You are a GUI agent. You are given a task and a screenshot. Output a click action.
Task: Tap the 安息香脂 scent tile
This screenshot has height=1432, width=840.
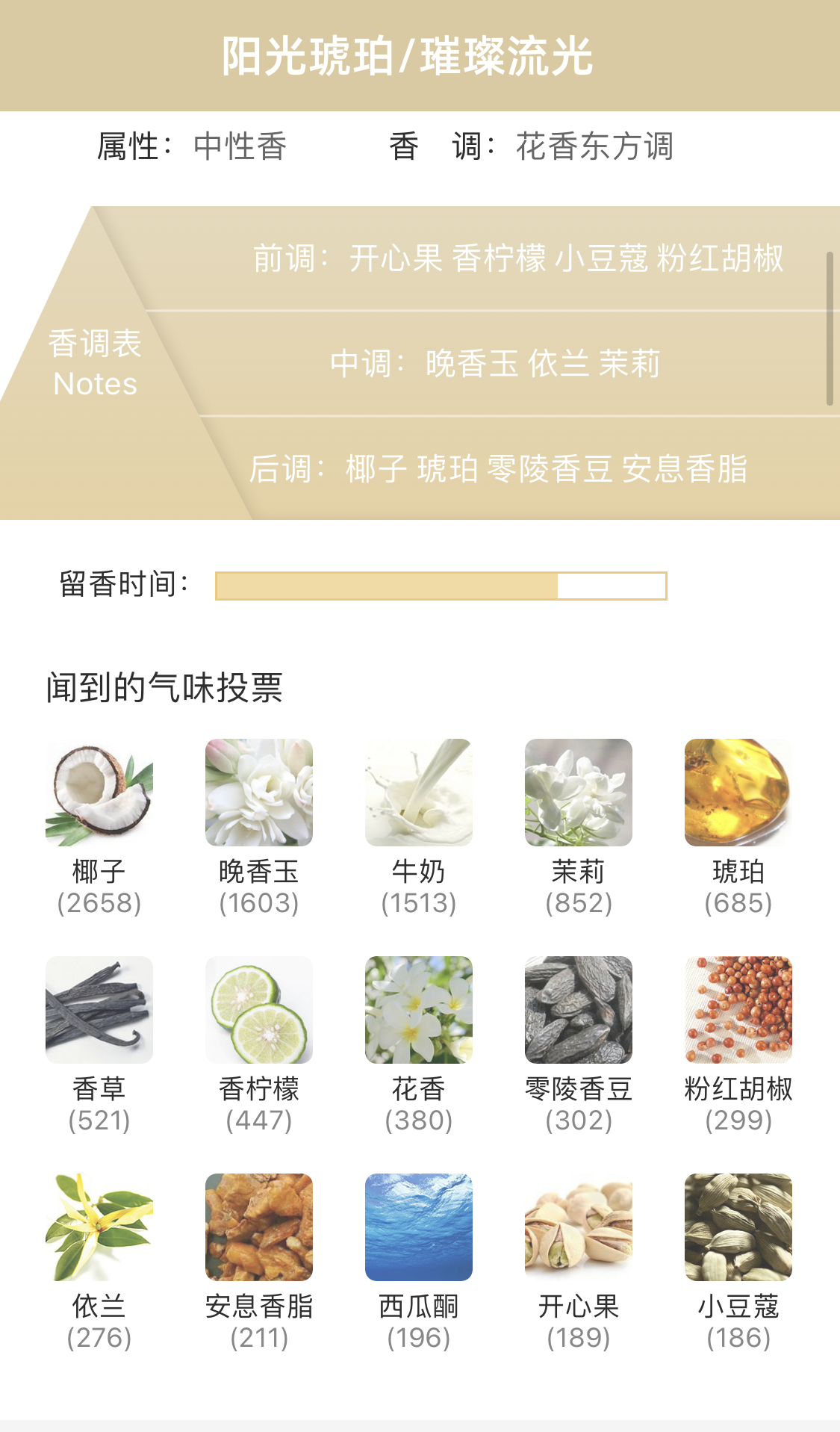[x=259, y=1227]
